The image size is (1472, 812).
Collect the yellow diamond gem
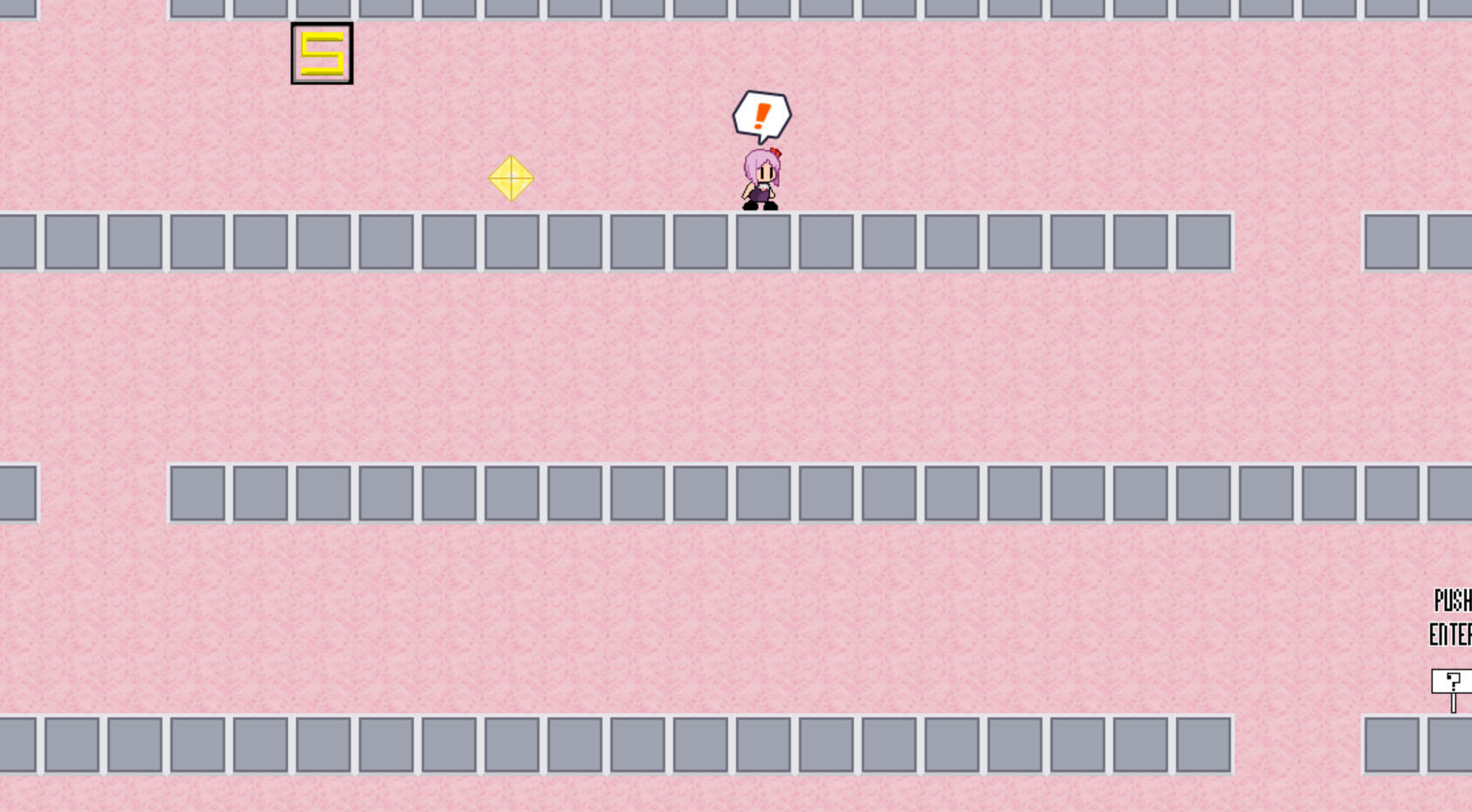coord(512,178)
